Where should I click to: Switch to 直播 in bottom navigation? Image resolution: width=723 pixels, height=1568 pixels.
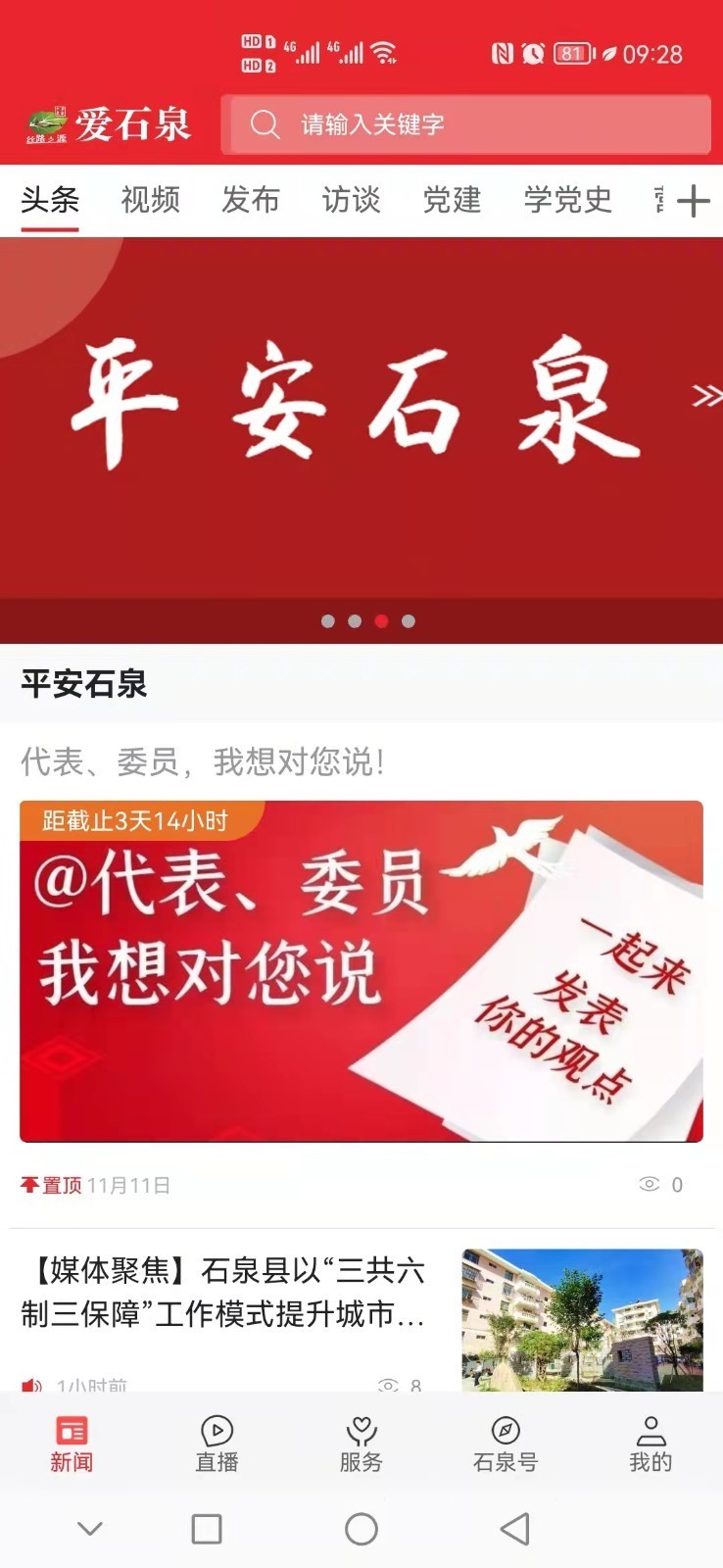click(x=217, y=1444)
